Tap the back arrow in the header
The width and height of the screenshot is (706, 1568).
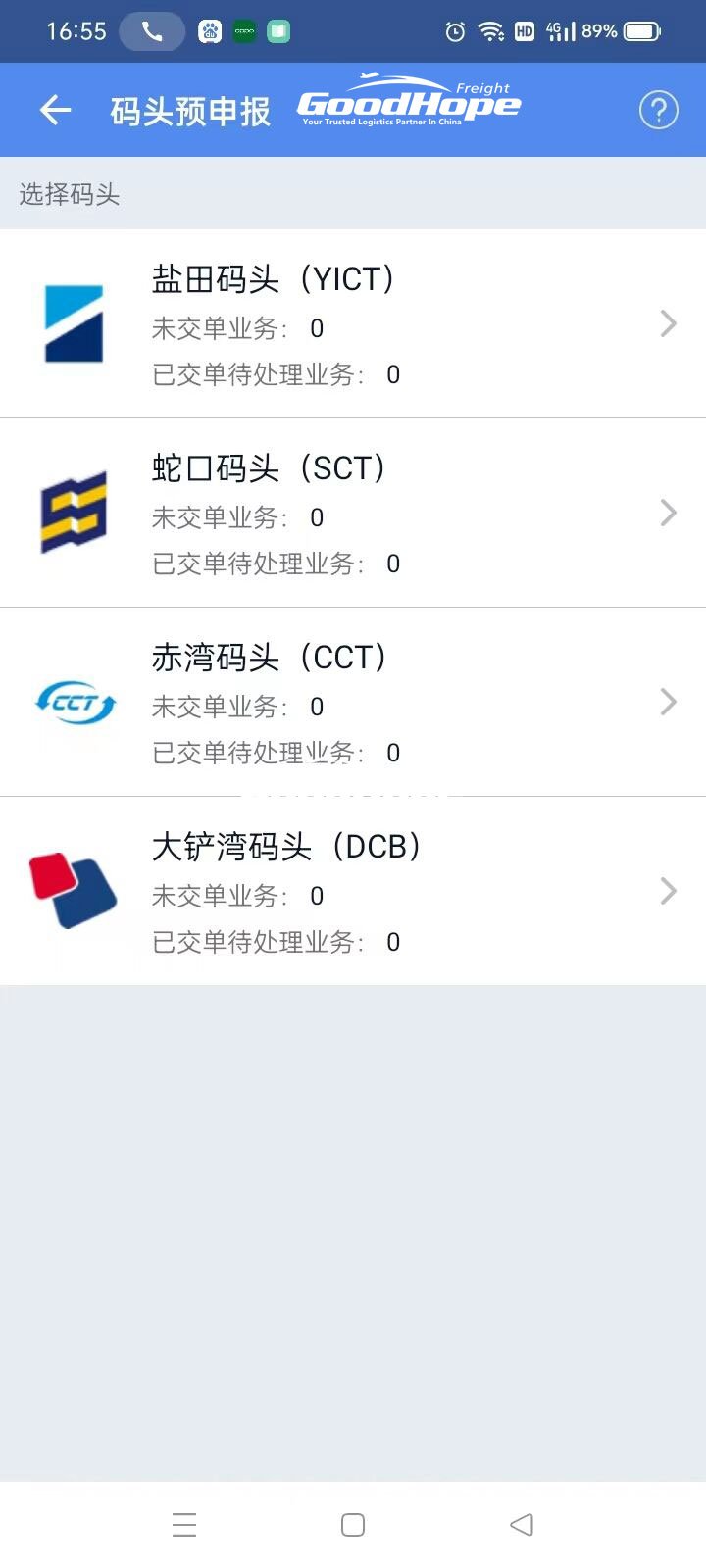tap(55, 110)
